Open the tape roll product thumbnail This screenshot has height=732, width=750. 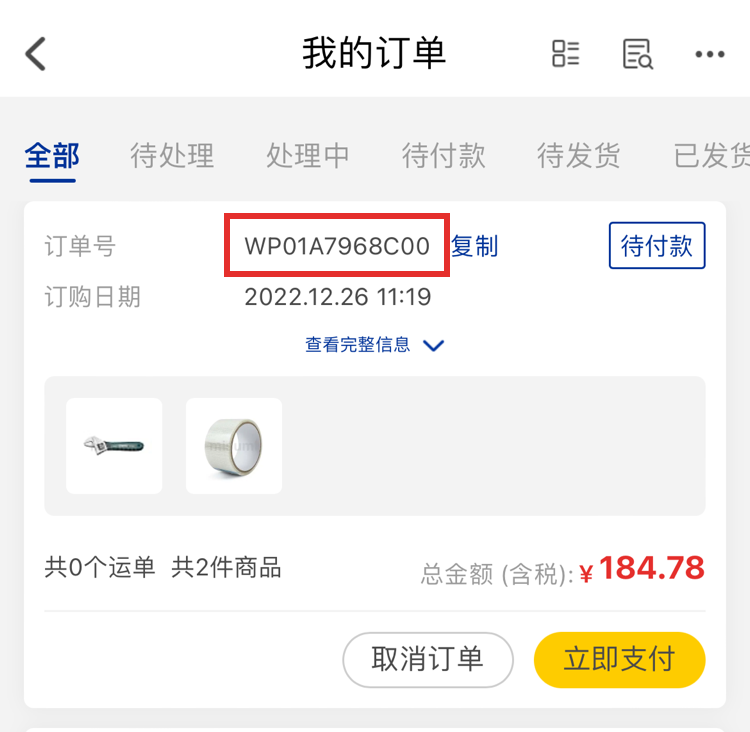tap(234, 446)
